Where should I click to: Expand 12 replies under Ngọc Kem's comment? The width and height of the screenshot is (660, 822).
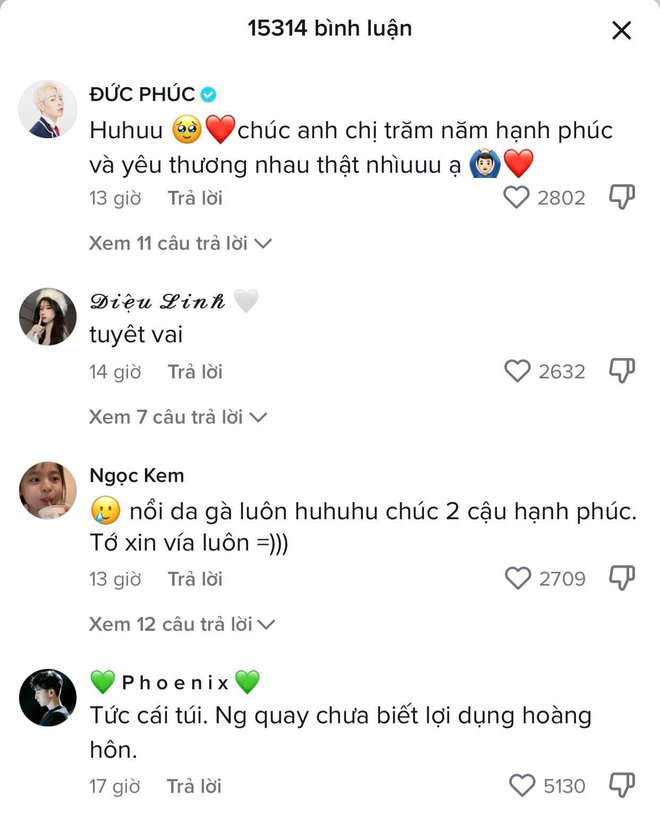[x=181, y=624]
